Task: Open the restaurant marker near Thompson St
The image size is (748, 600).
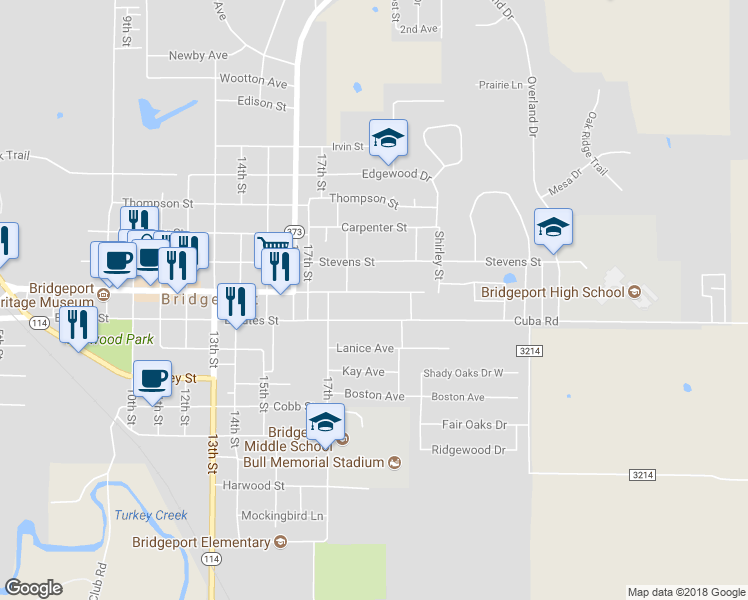Action: (x=139, y=222)
